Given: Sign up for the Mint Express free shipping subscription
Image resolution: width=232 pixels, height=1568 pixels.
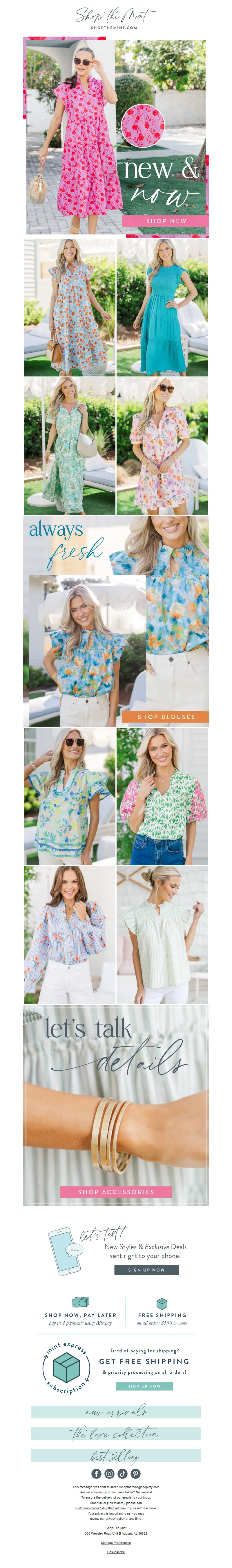Looking at the screenshot, I should 144,1386.
